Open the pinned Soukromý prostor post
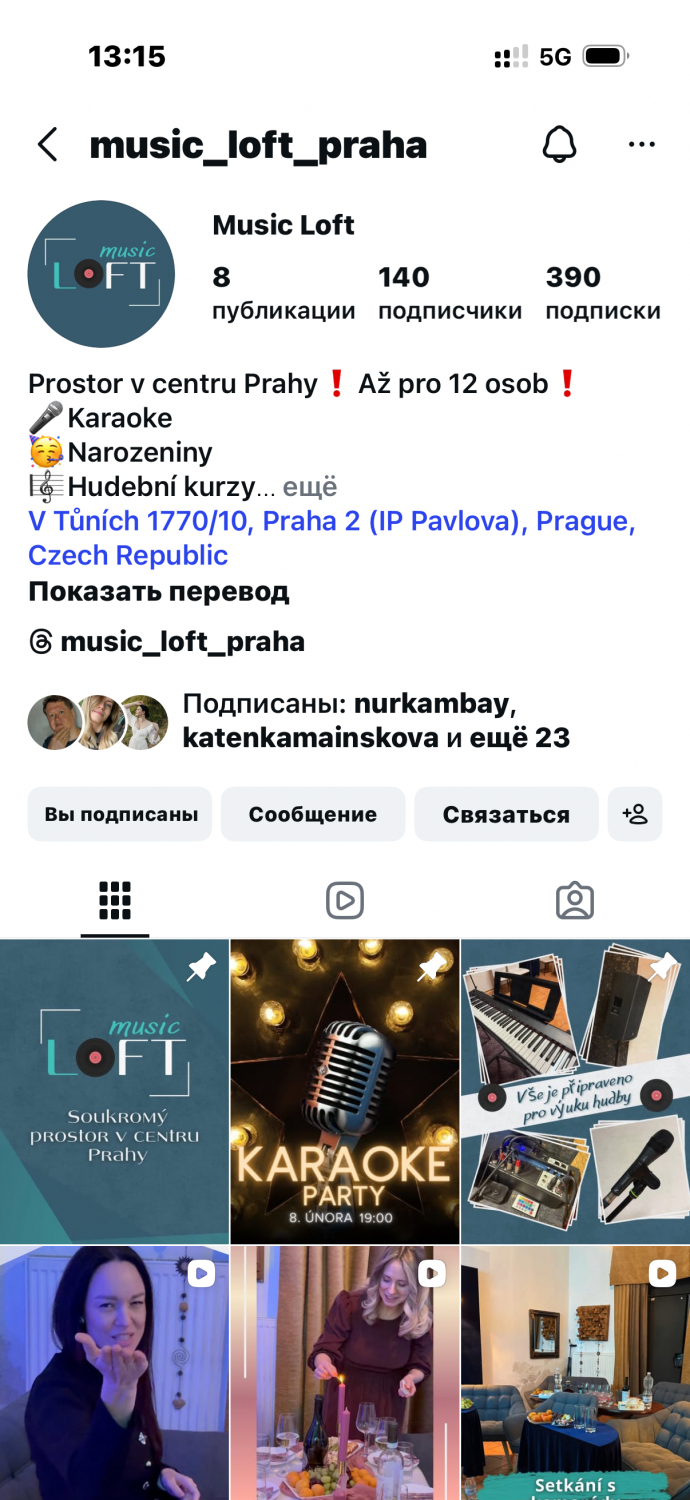 [115, 1090]
